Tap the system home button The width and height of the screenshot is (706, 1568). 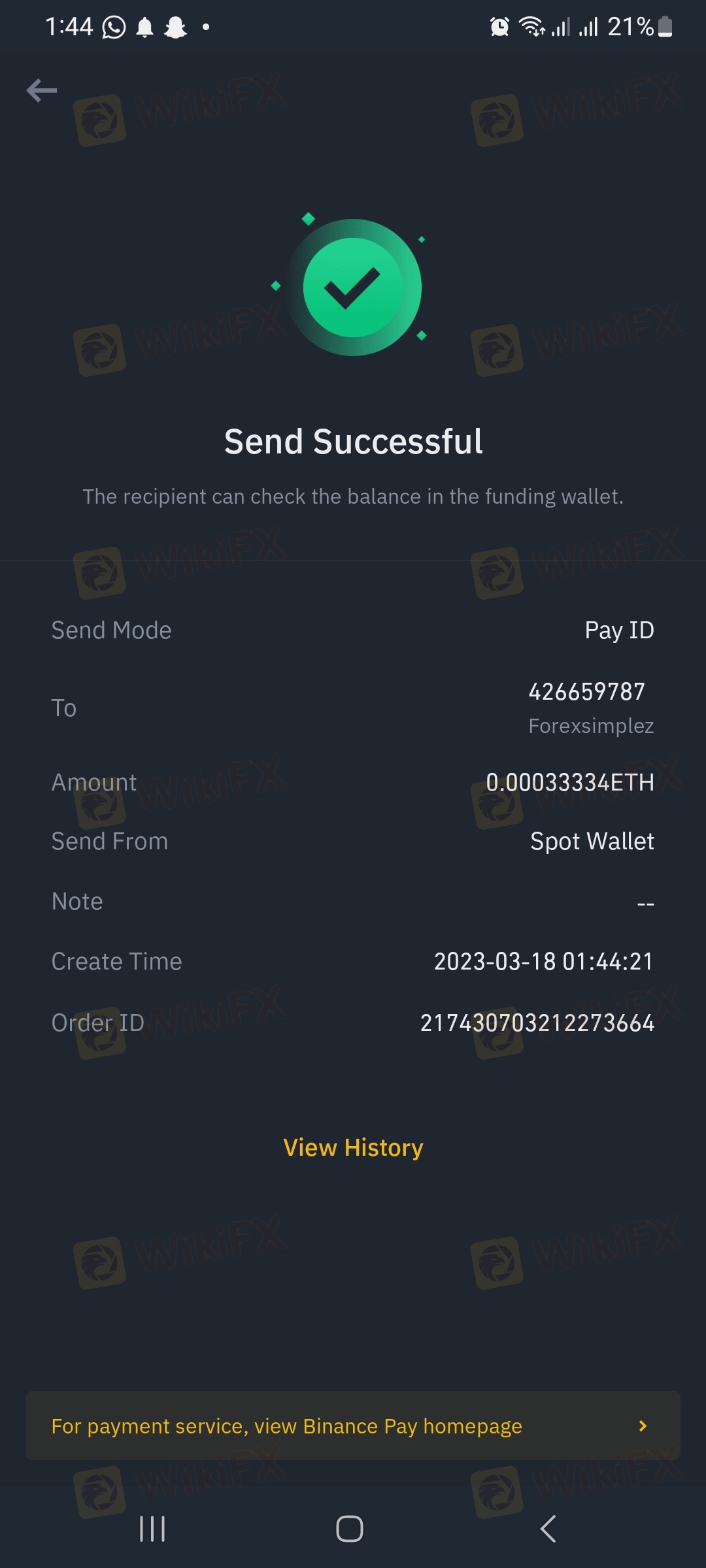pyautogui.click(x=350, y=1529)
